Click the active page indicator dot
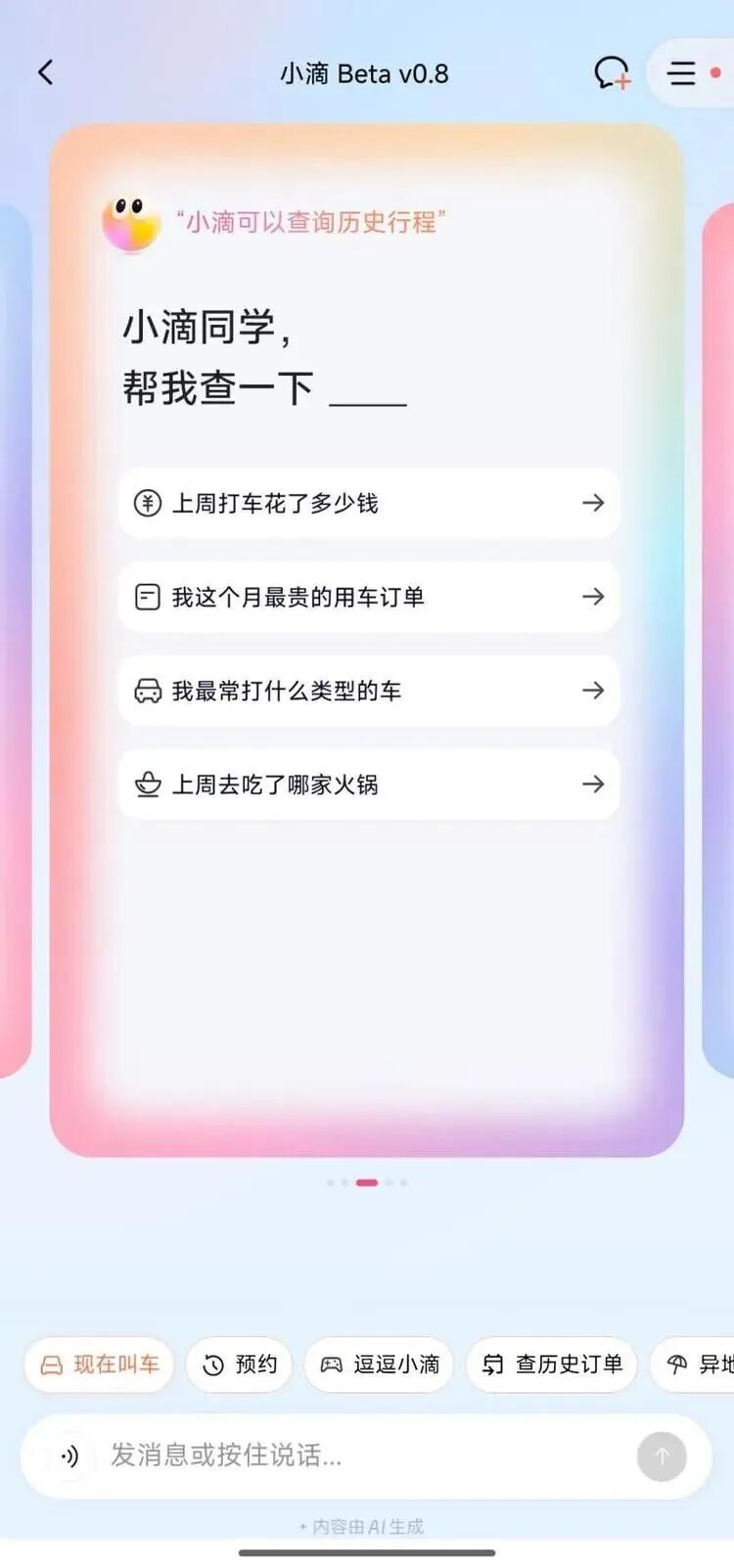Viewport: 734px width, 1568px height. click(x=367, y=1182)
